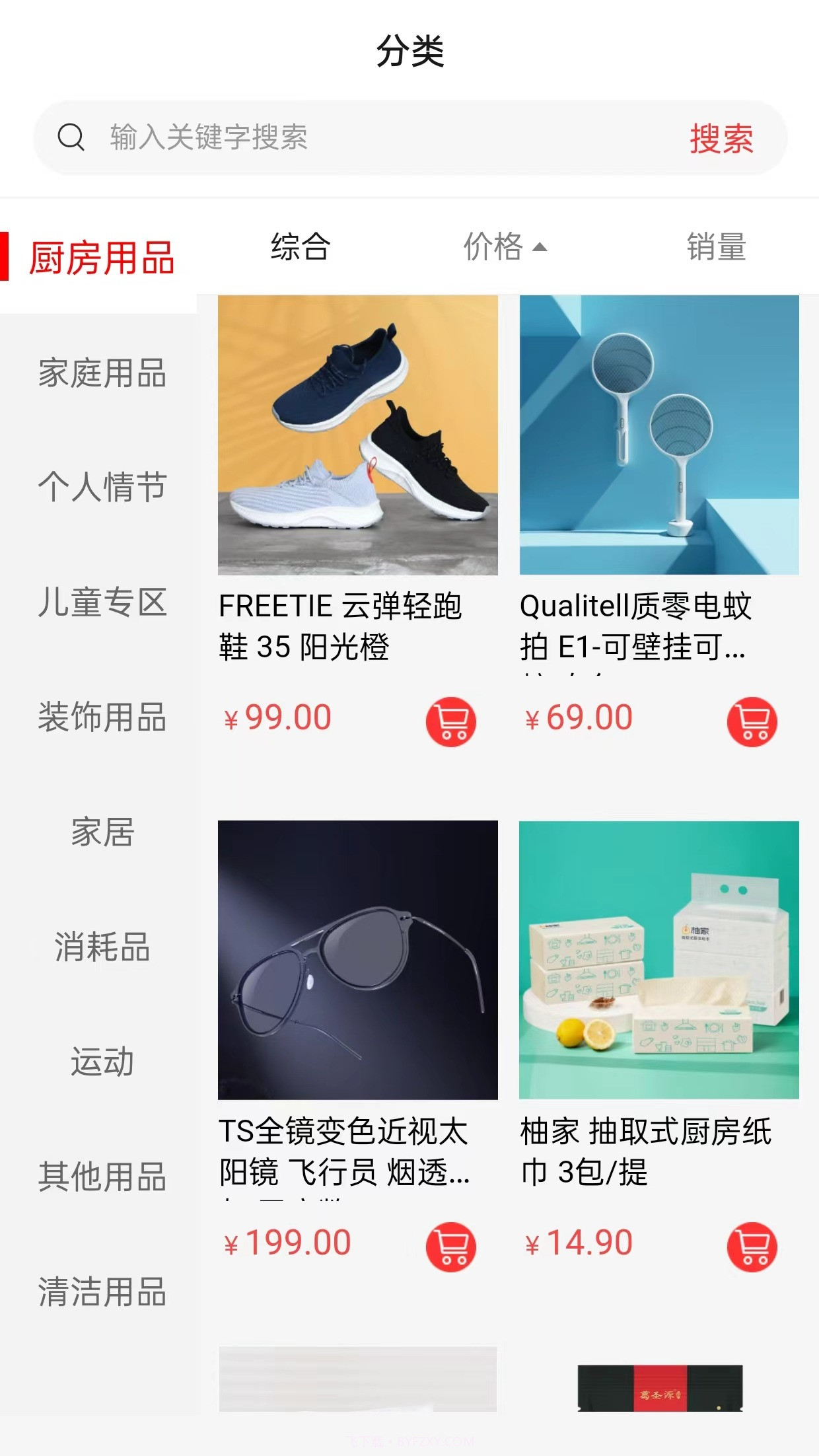Select the 消耗品 category
The image size is (819, 1456).
[x=102, y=947]
